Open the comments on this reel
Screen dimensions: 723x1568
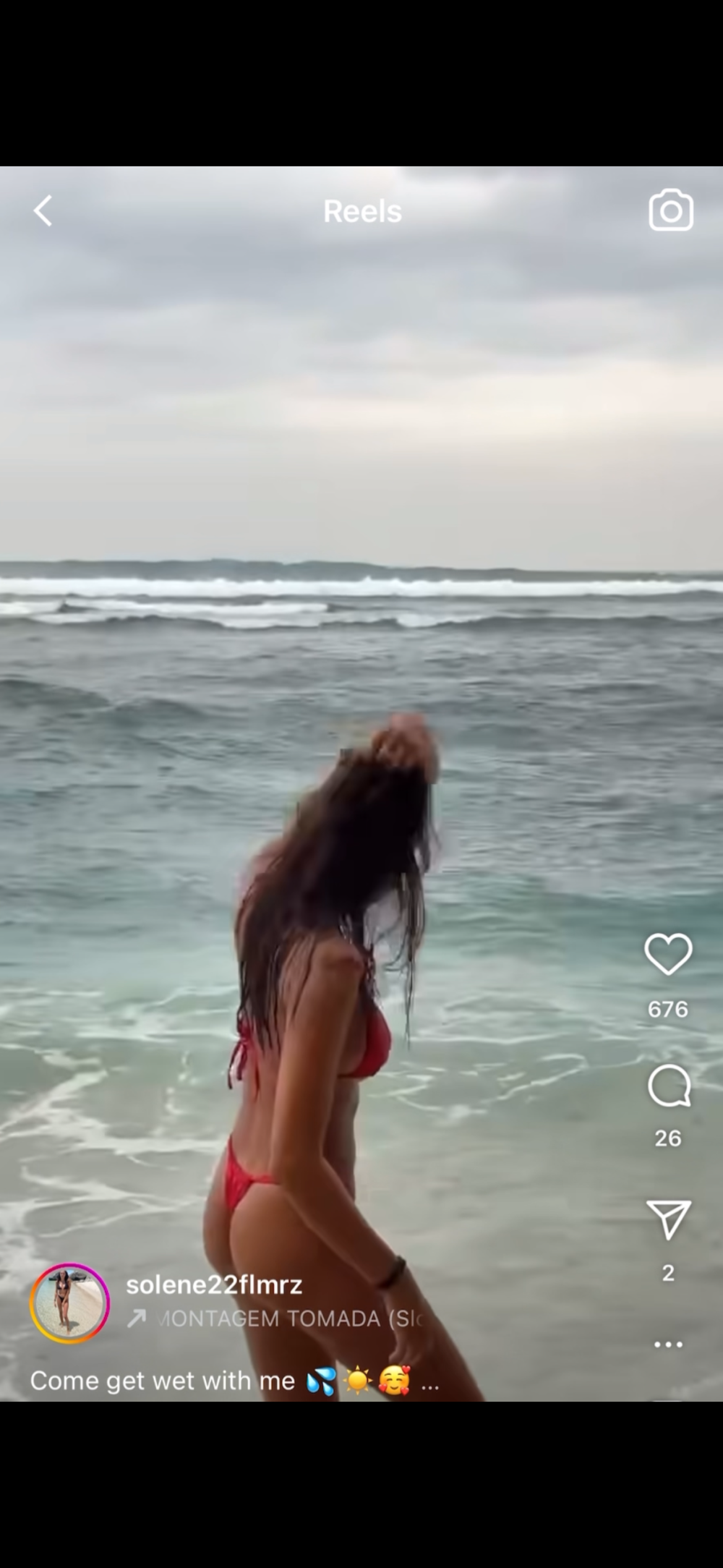669,1086
